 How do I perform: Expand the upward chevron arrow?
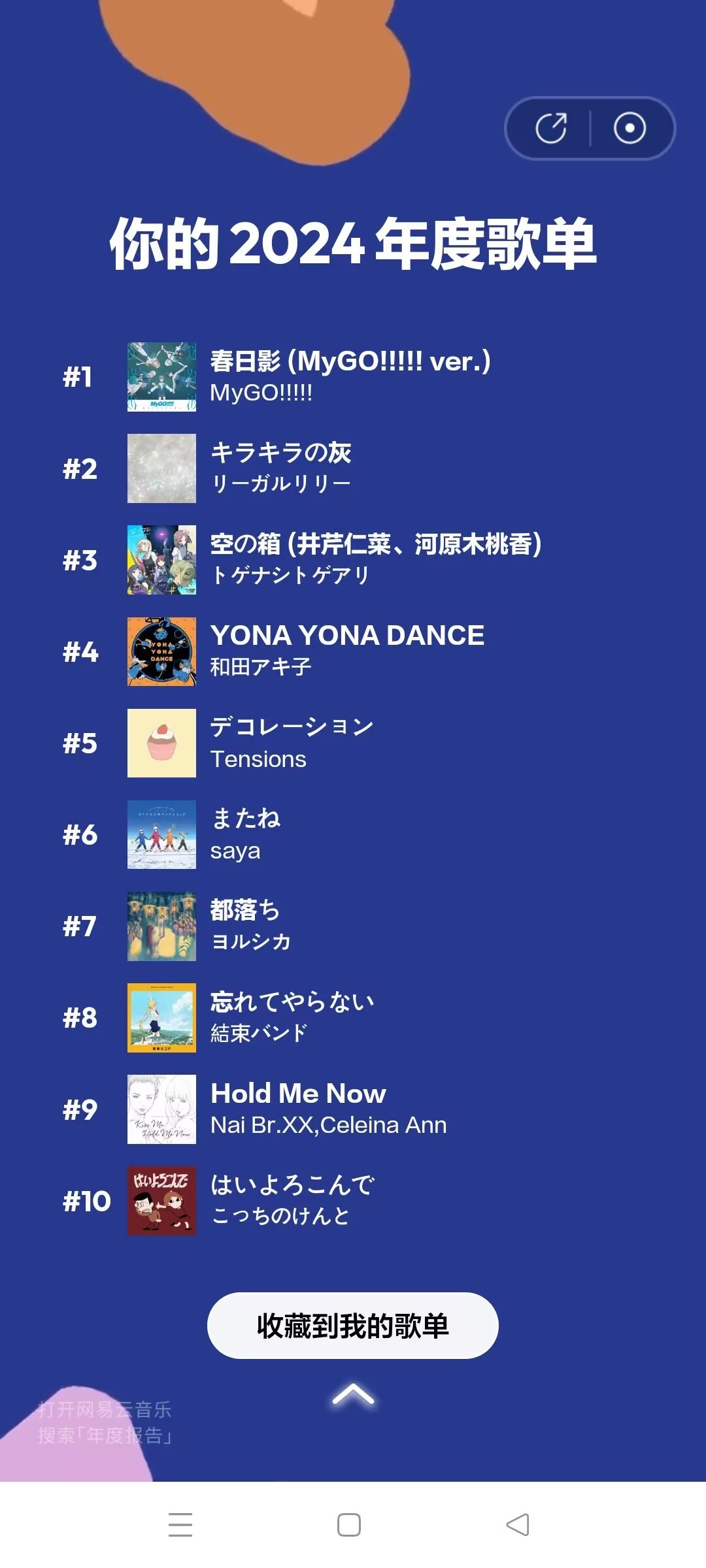click(x=353, y=1395)
